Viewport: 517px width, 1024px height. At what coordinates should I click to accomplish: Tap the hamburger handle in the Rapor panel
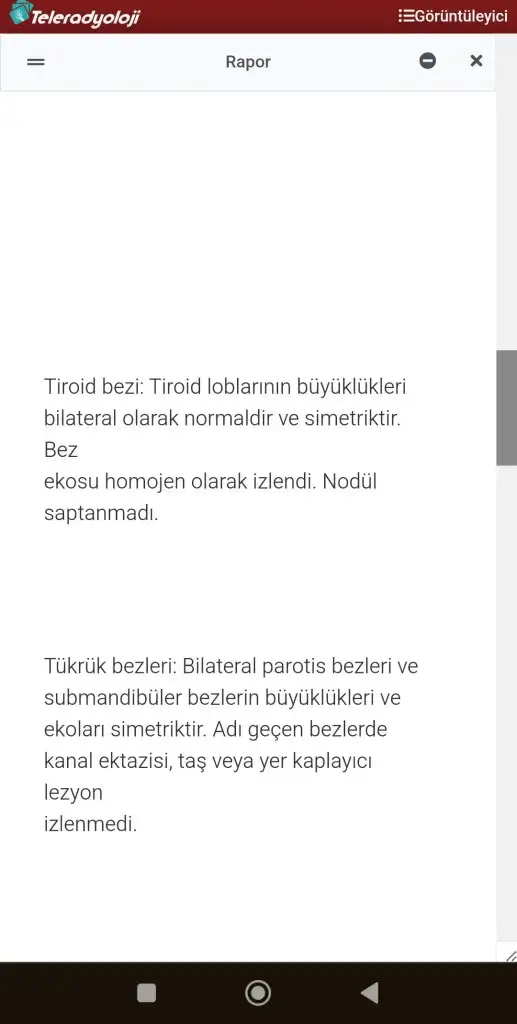pyautogui.click(x=36, y=61)
